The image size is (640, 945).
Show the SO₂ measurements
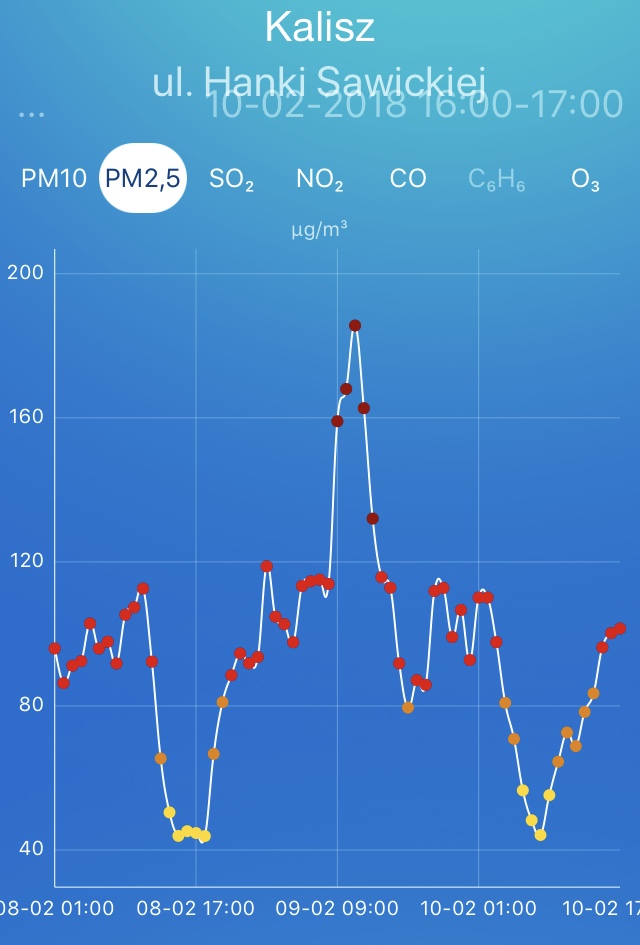tap(231, 179)
